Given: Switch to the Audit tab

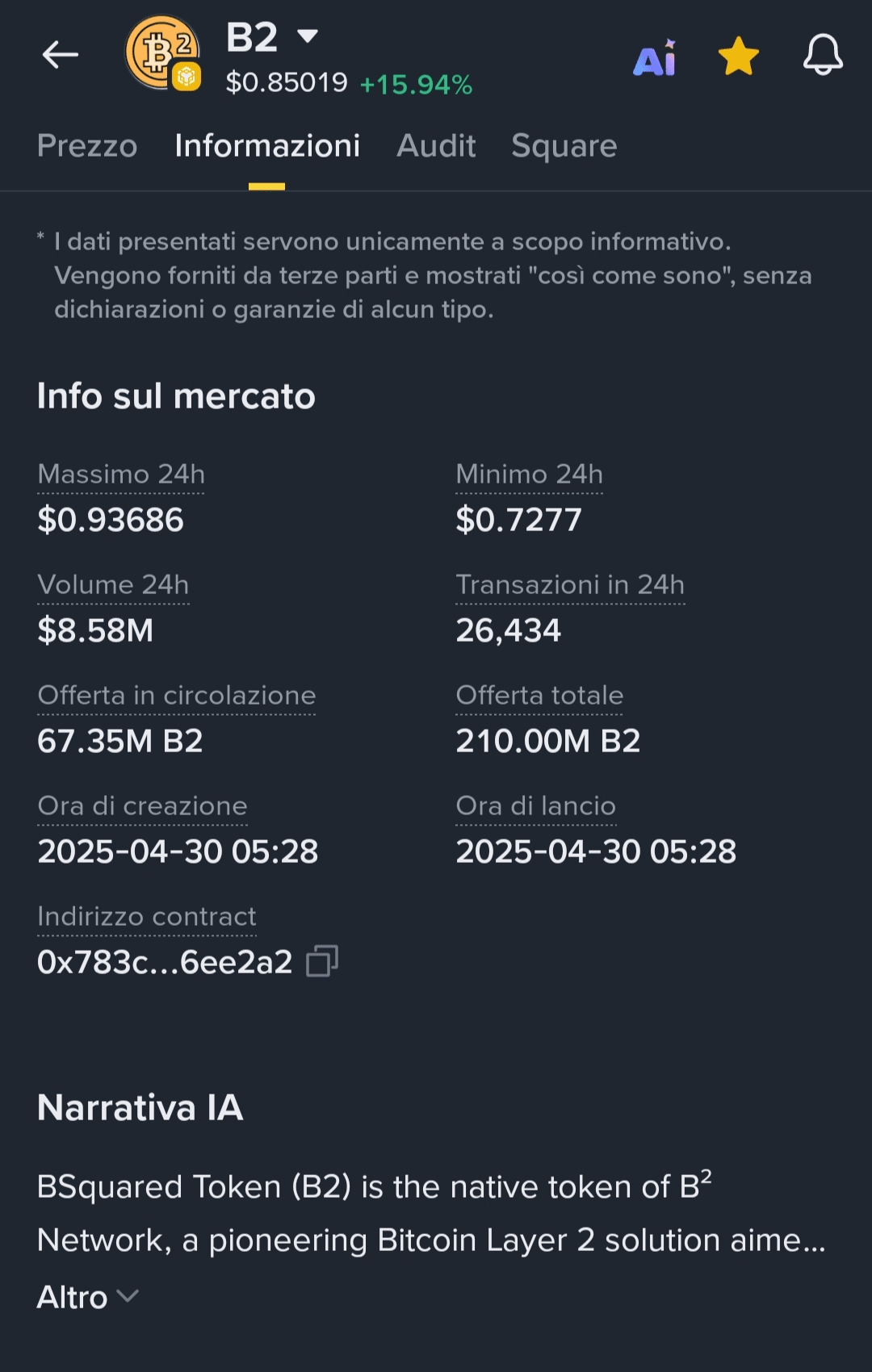Looking at the screenshot, I should point(436,146).
